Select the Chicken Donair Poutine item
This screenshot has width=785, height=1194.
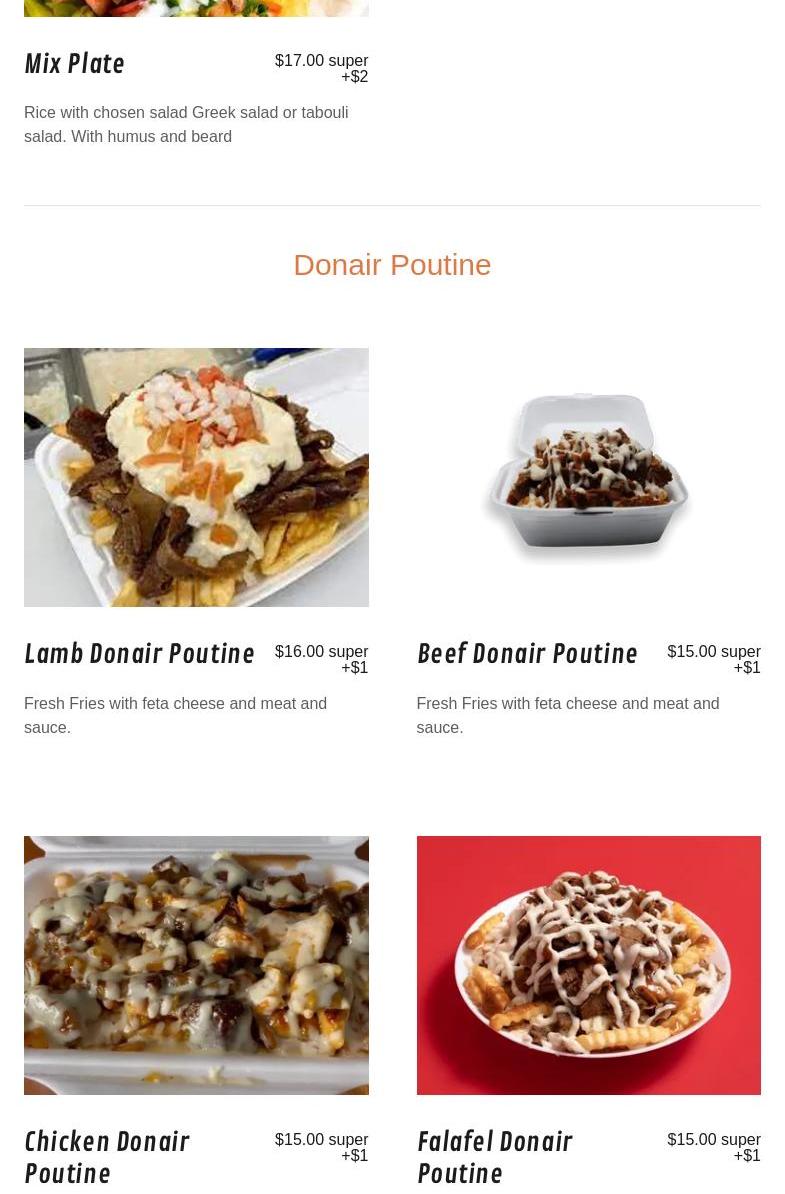[107, 1156]
